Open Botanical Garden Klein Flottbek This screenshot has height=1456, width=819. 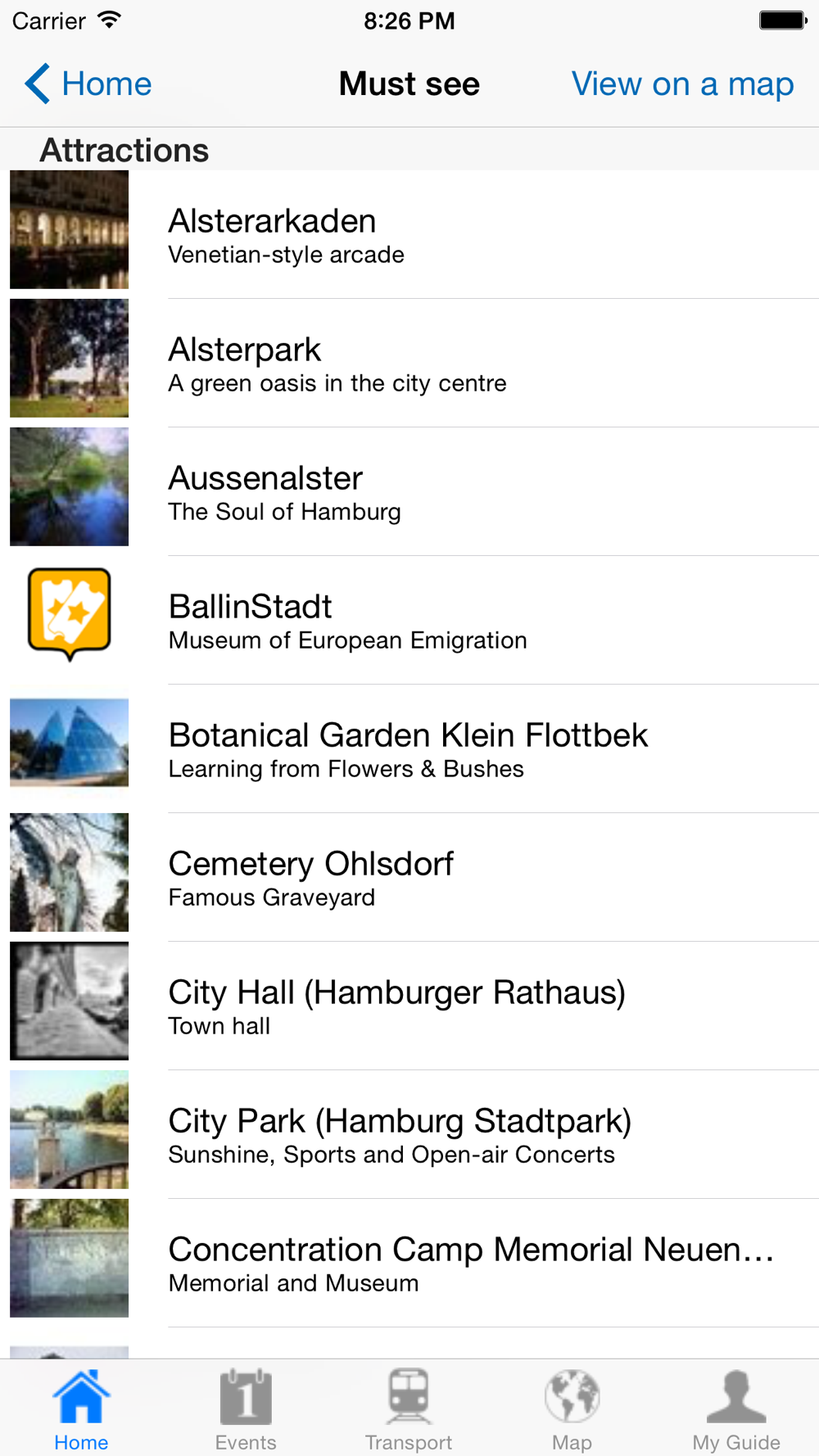409,748
